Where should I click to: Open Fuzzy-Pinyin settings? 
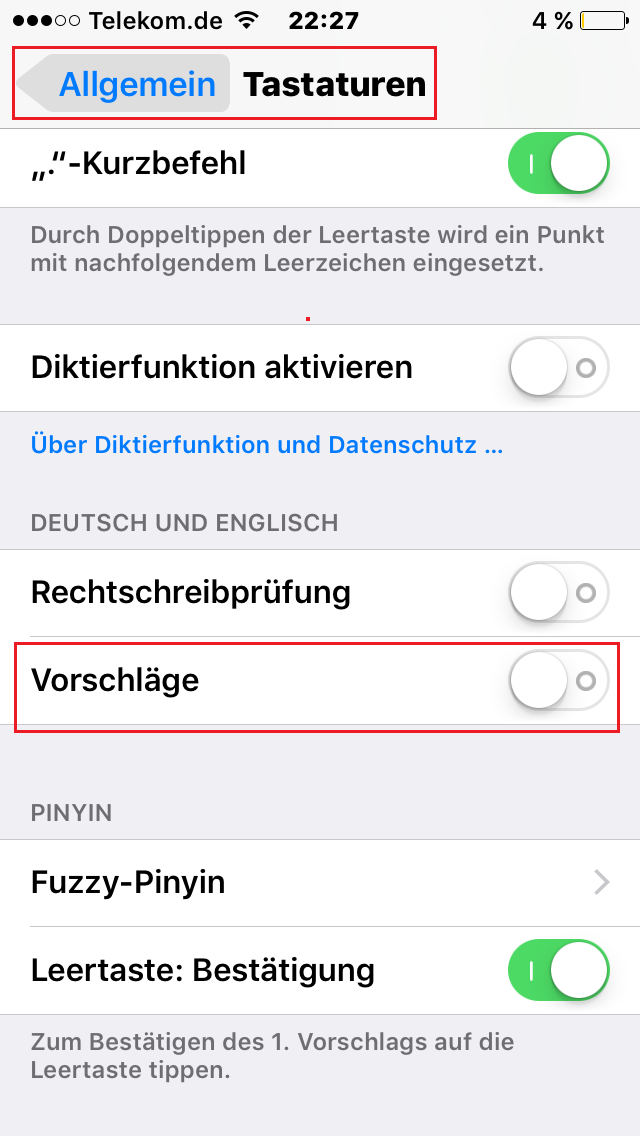(x=320, y=883)
